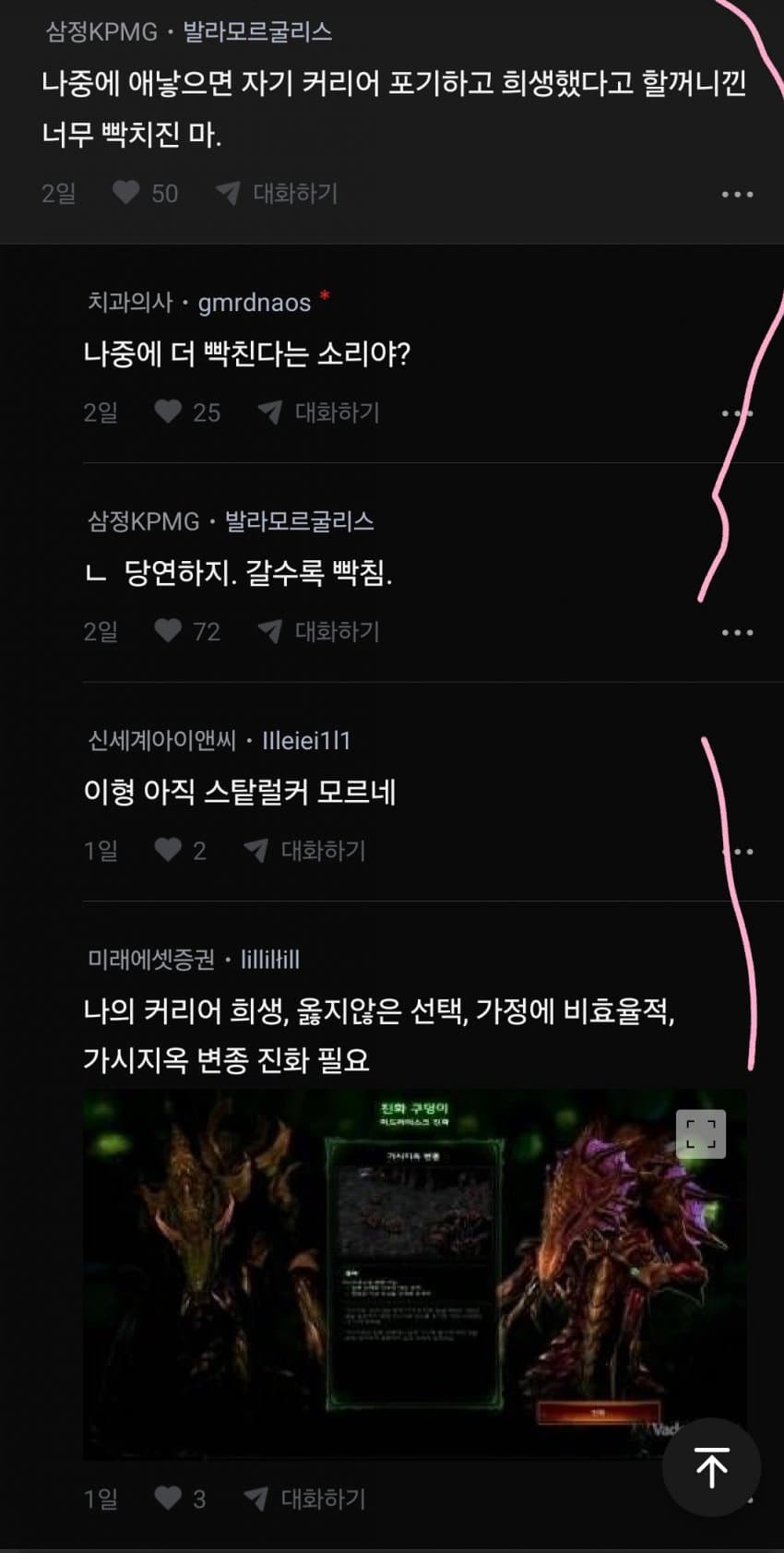The width and height of the screenshot is (784, 1553).
Task: Start chat from lillilill's comment
Action: [x=305, y=1499]
